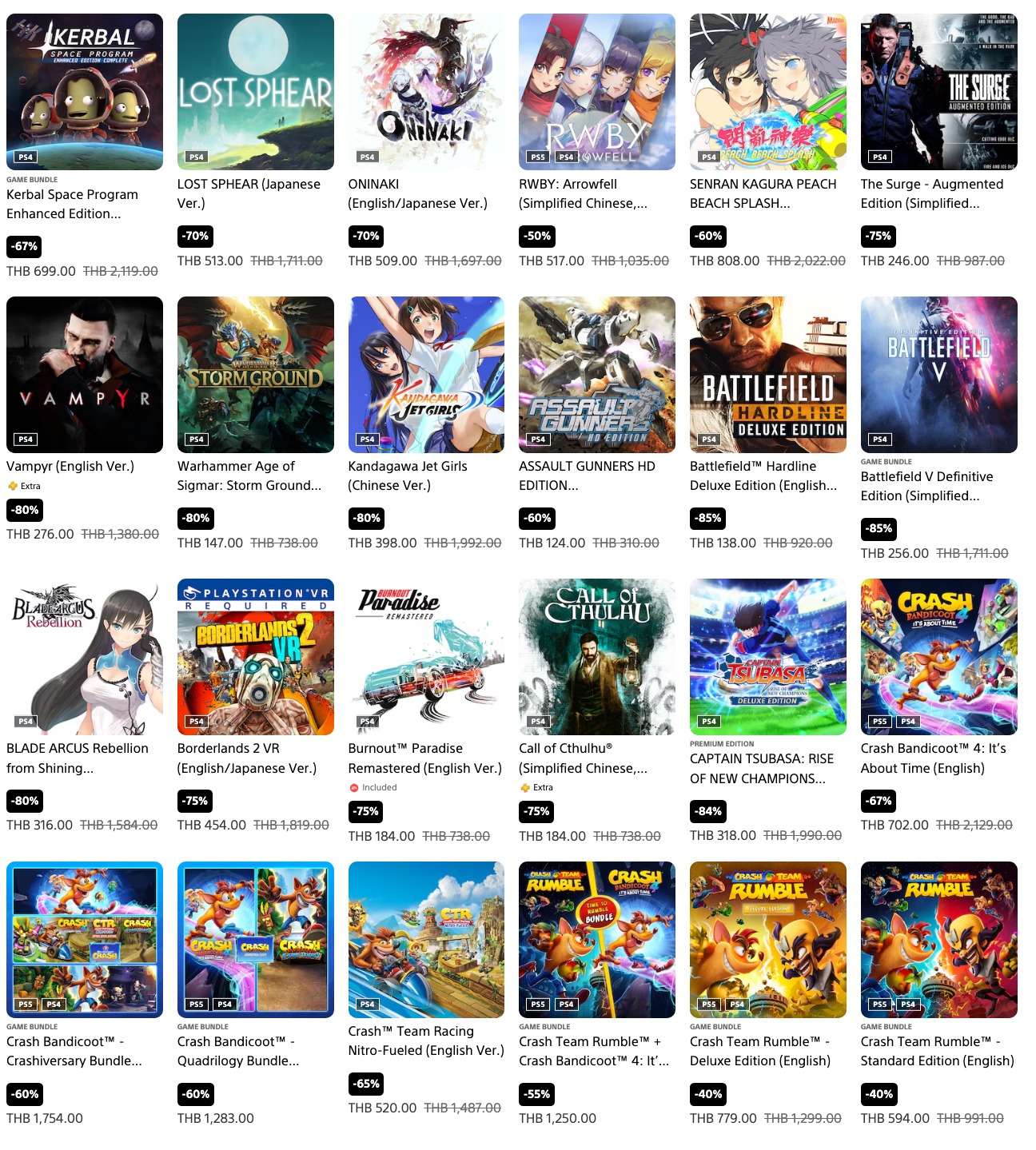Open CAPTAIN TSUBASA premium edition card
This screenshot has height=1150, width=1036.
pos(767,657)
